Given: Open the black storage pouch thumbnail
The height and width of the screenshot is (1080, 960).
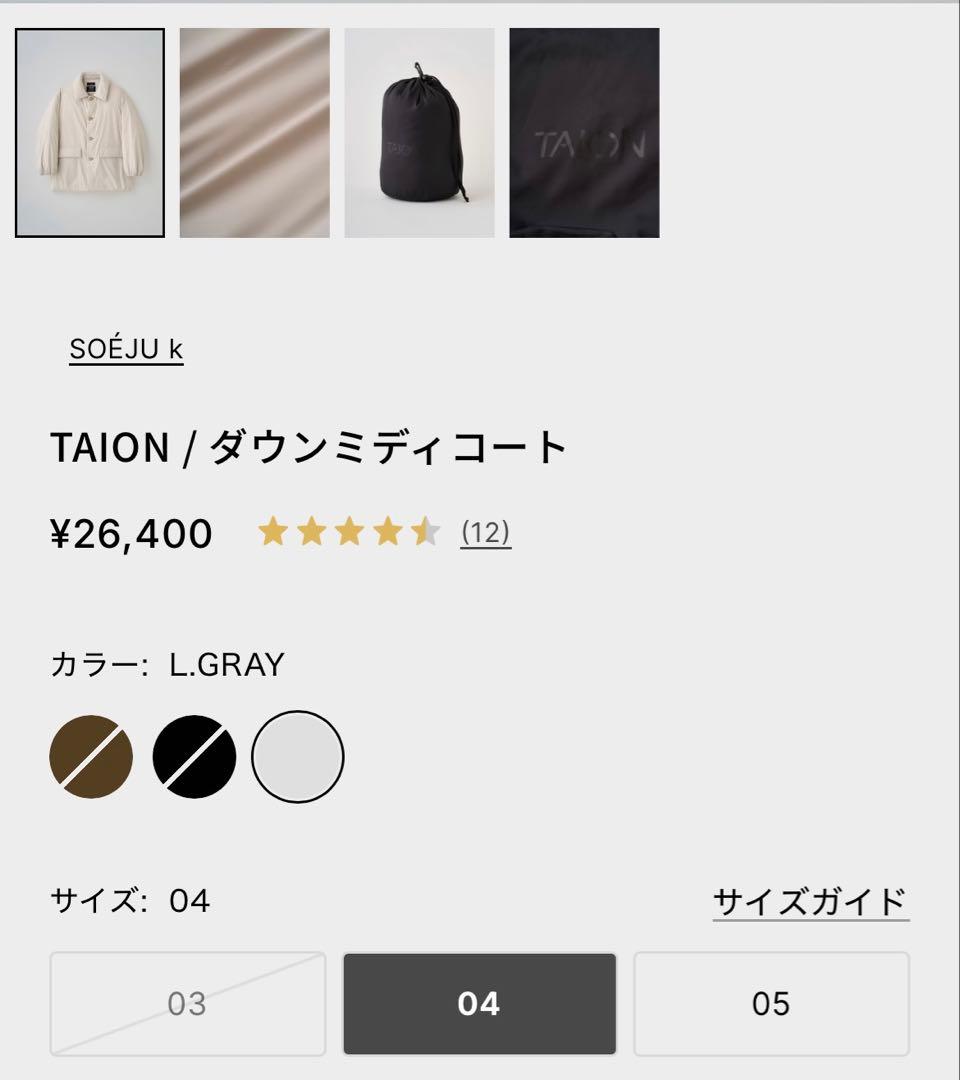Looking at the screenshot, I should click(420, 132).
